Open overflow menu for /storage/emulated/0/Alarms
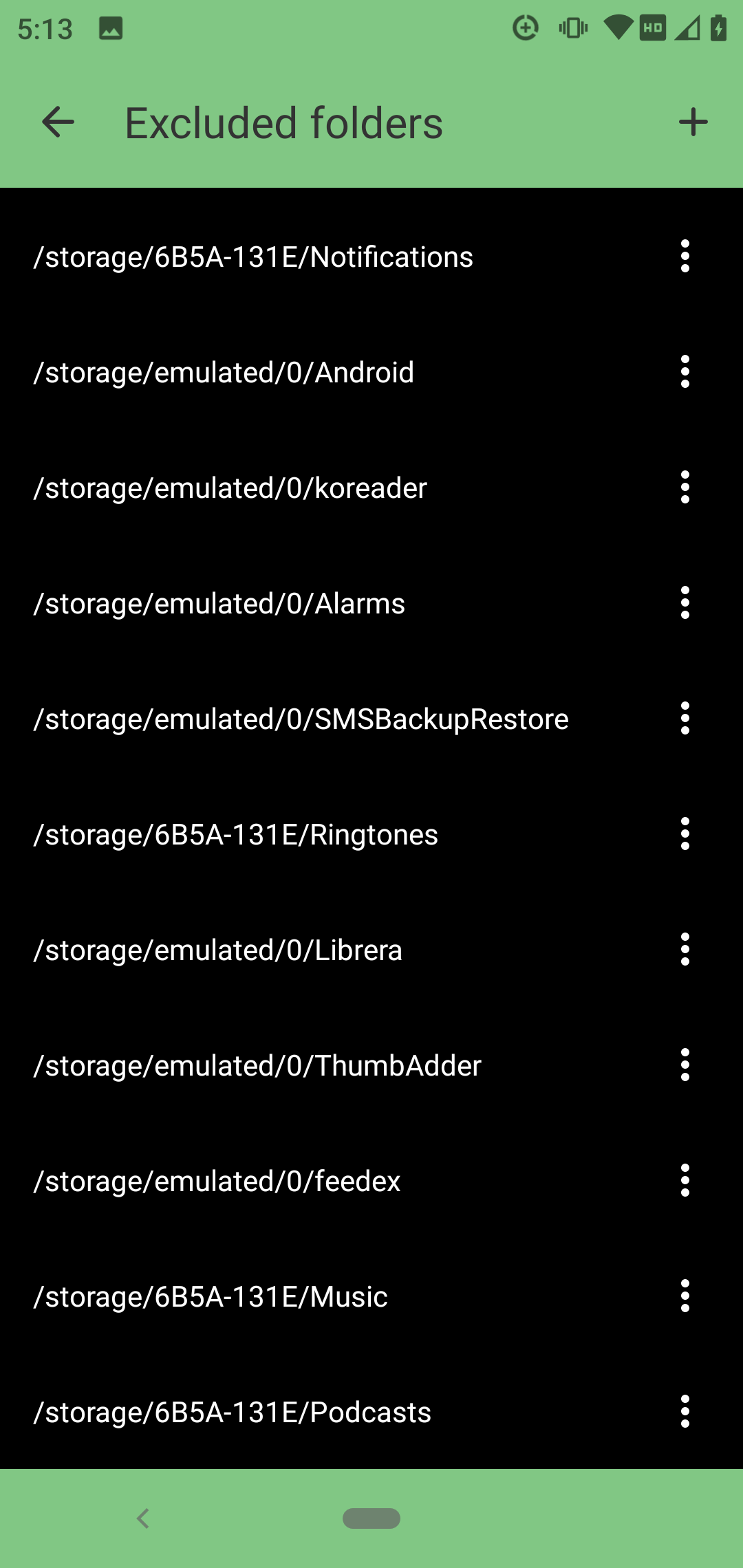 (685, 603)
